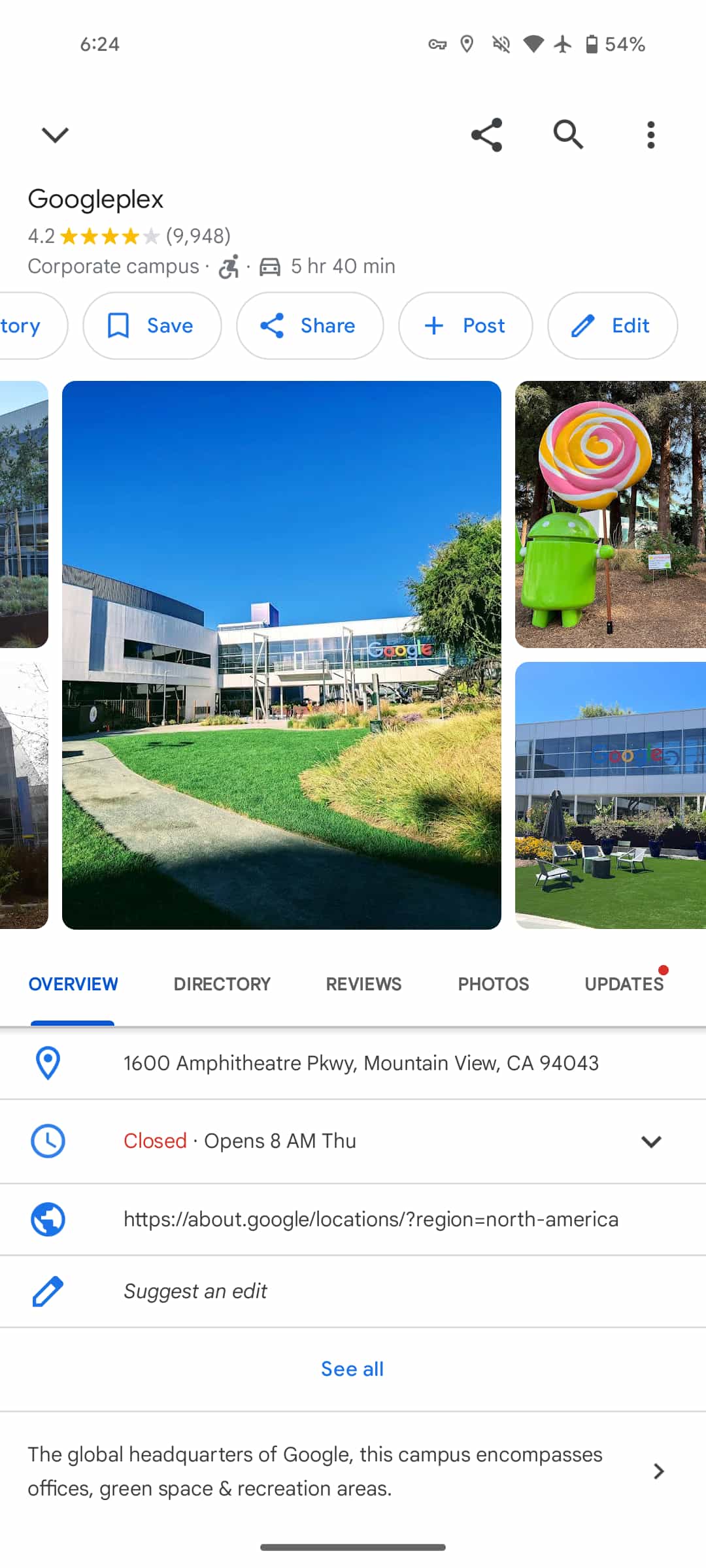Open the Google patio lawn chairs photo
Image resolution: width=706 pixels, height=1568 pixels.
click(610, 795)
